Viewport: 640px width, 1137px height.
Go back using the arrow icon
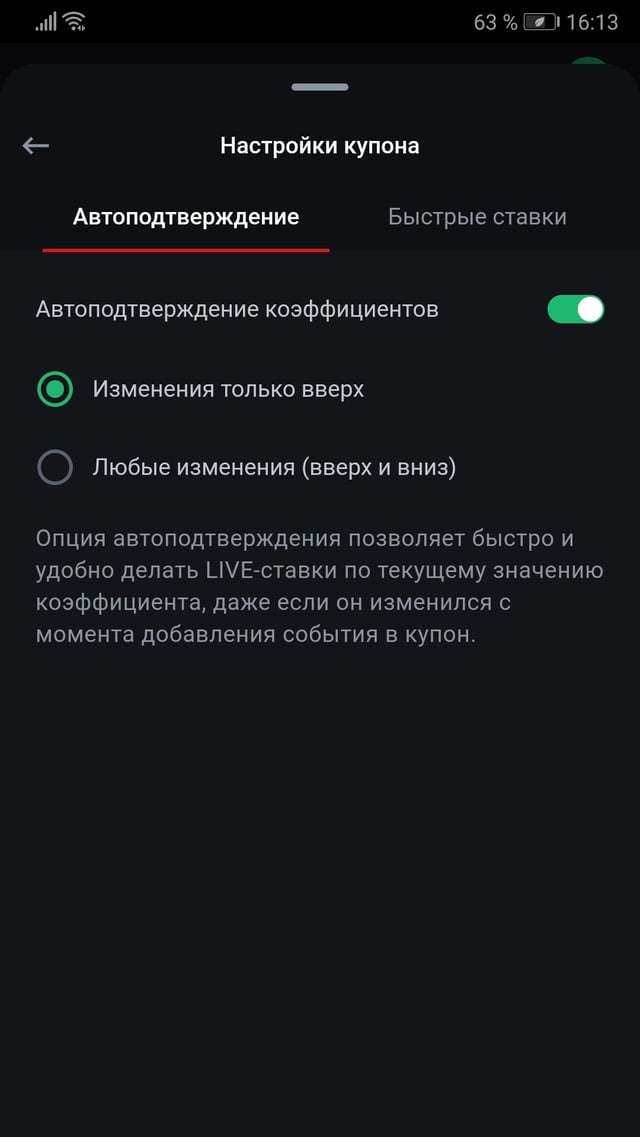tap(36, 146)
